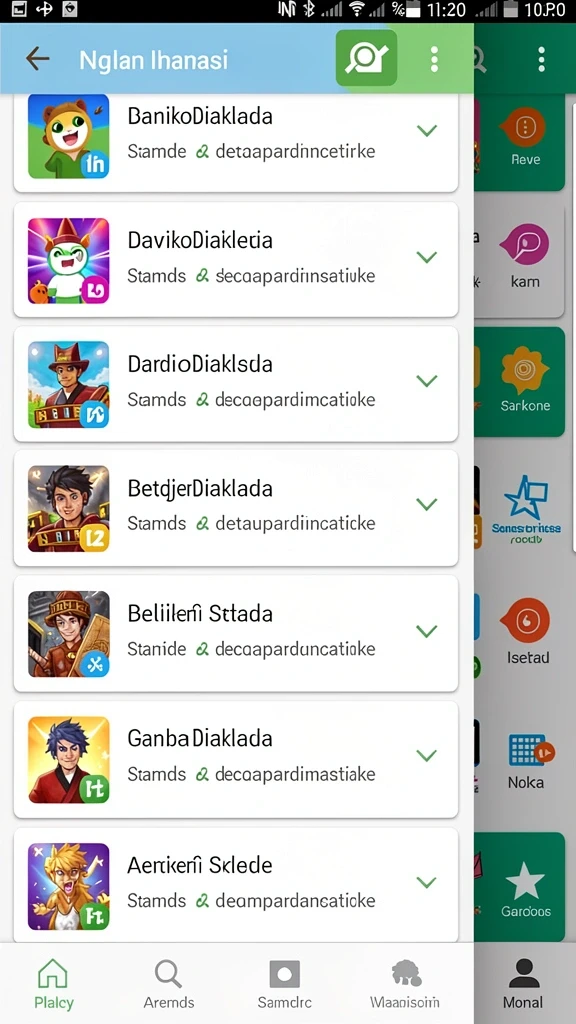Go back using the arrow
576x1024 pixels.
(x=37, y=59)
